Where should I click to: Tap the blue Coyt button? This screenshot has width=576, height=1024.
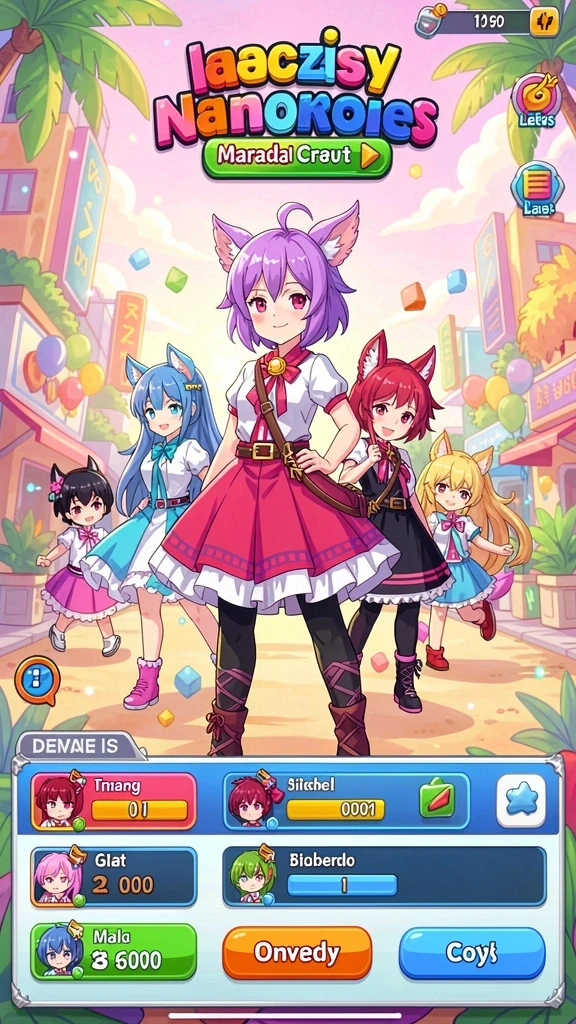click(472, 953)
